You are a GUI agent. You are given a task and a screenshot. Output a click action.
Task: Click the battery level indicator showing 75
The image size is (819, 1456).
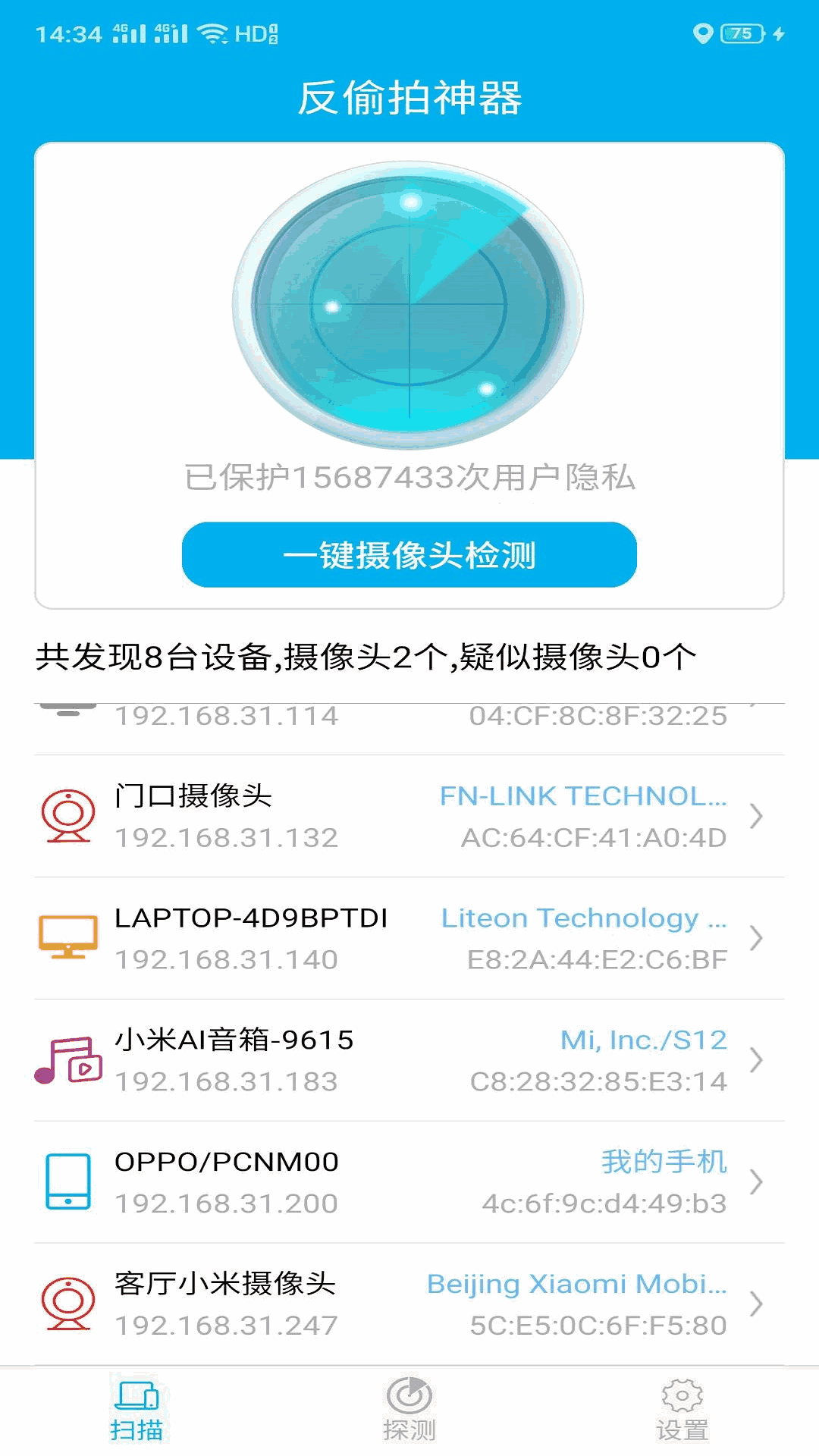pos(745,34)
